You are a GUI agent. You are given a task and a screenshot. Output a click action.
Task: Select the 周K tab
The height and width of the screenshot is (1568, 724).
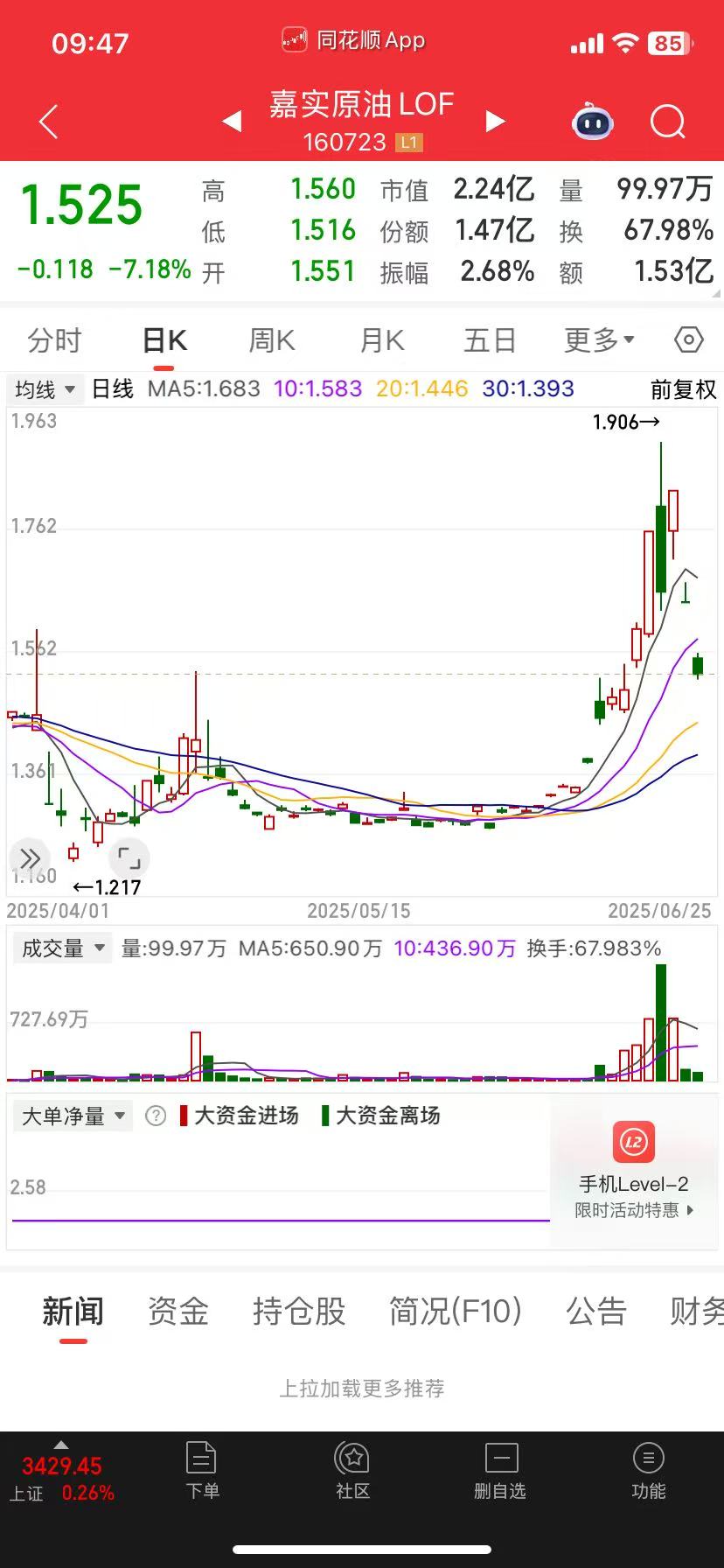272,340
